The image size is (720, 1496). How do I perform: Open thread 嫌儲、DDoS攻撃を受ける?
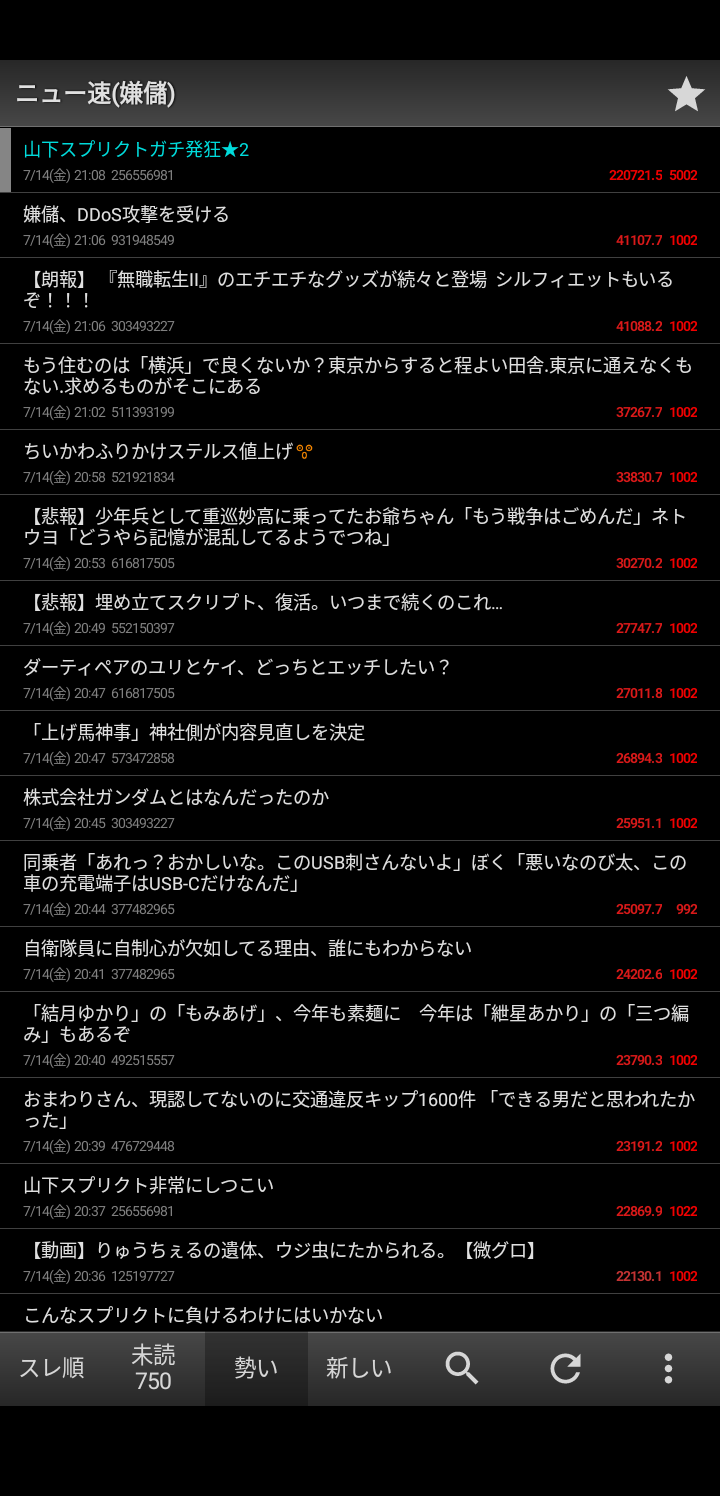pos(360,225)
